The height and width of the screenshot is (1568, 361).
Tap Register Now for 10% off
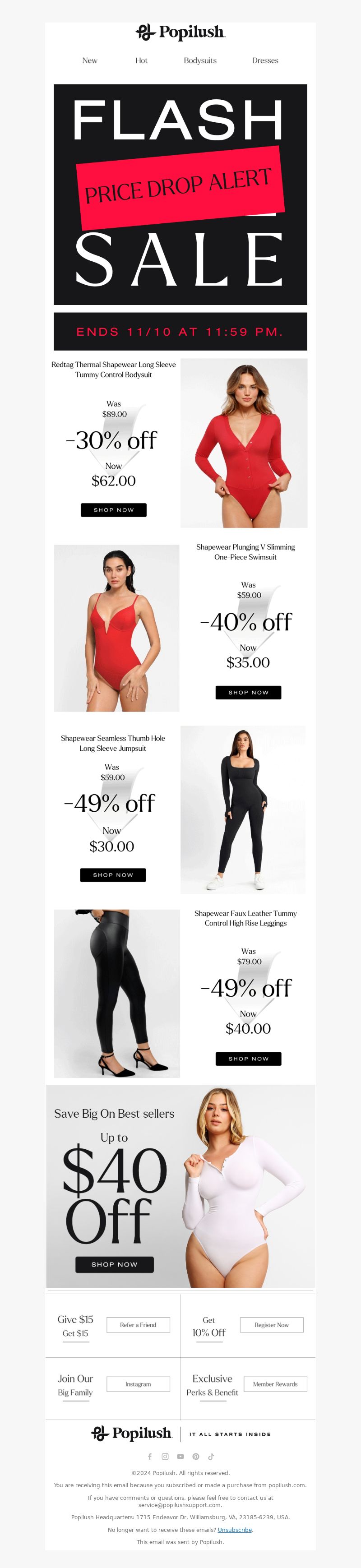(272, 1324)
